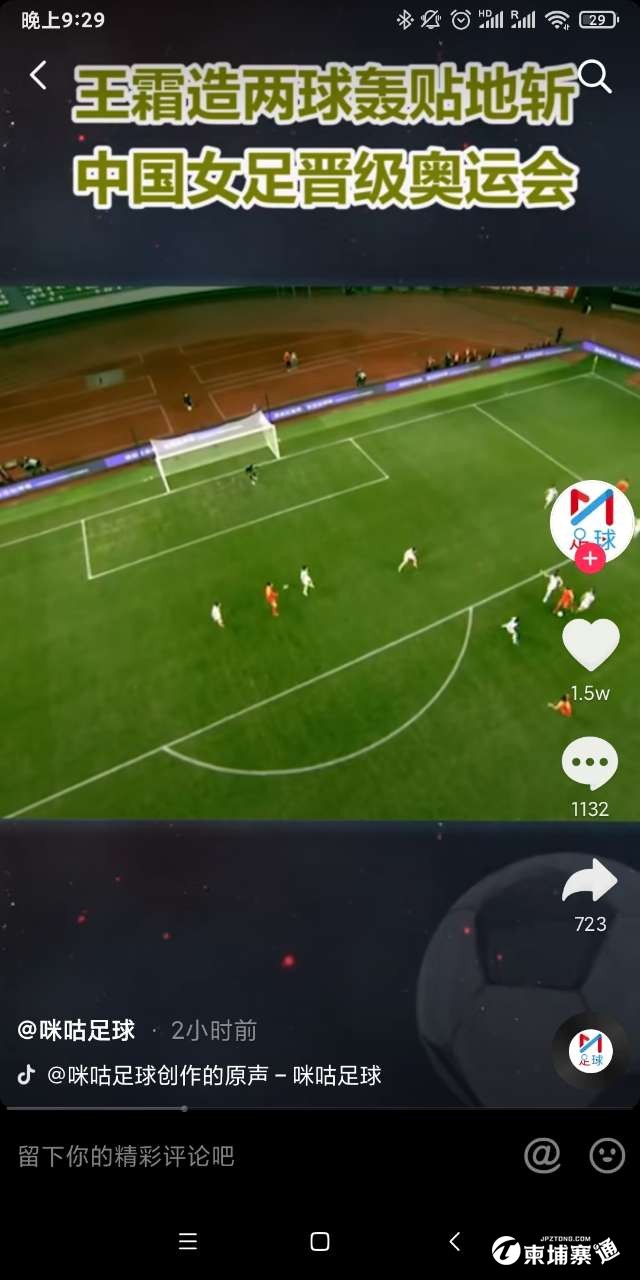This screenshot has width=640, height=1280.
Task: Share this video with the arrow icon
Action: pos(590,882)
